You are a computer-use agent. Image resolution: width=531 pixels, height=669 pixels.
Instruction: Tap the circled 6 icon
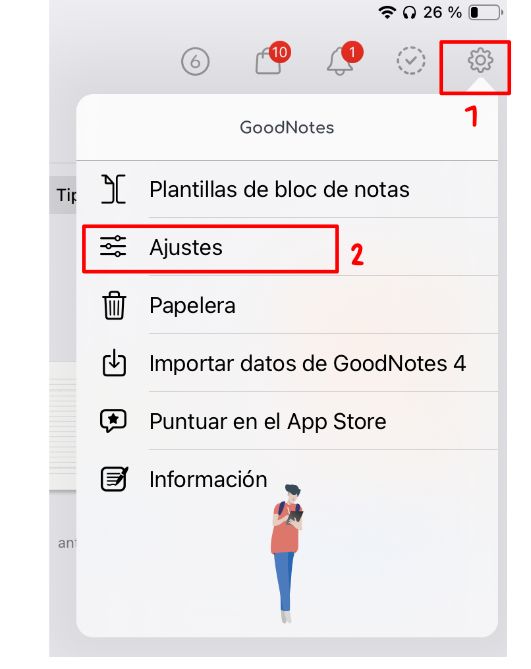[195, 62]
